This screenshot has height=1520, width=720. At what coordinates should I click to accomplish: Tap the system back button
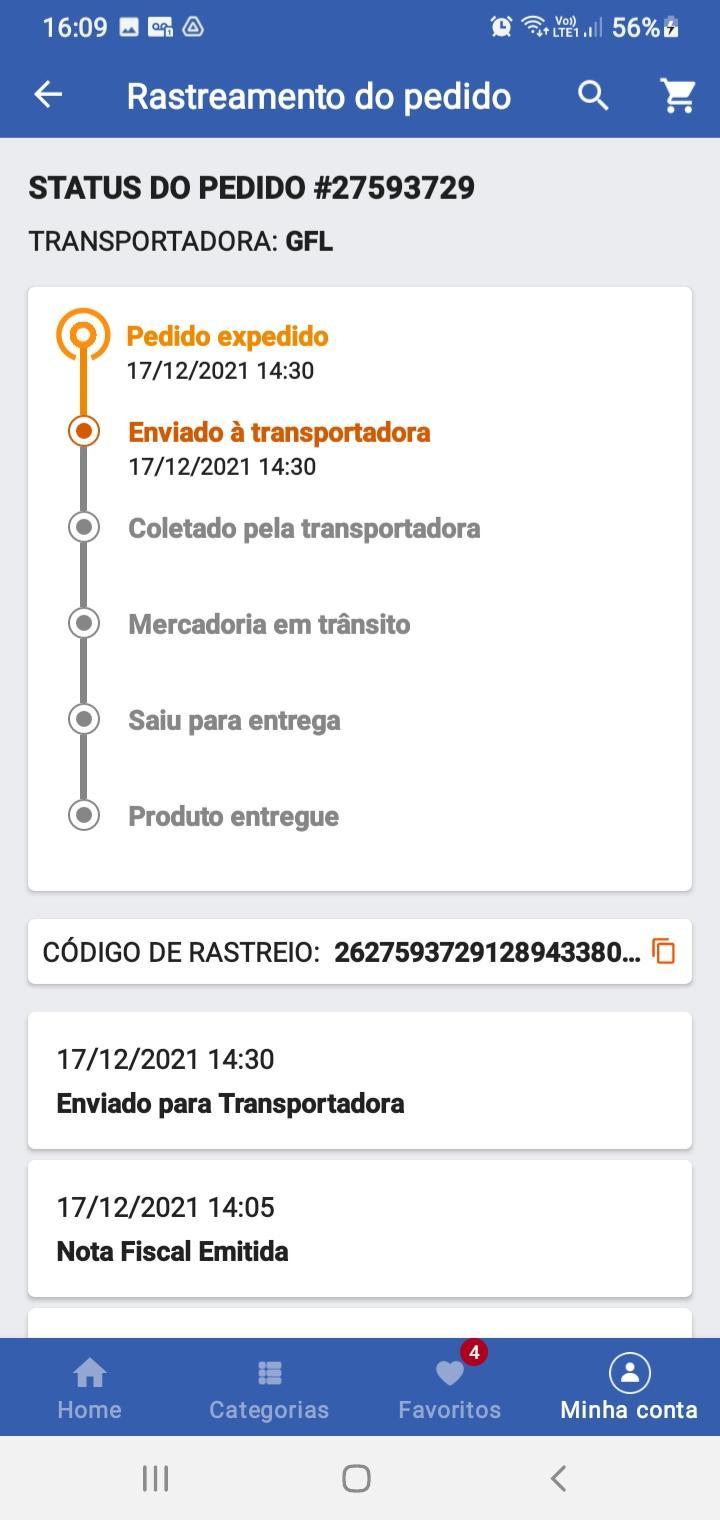[559, 1478]
